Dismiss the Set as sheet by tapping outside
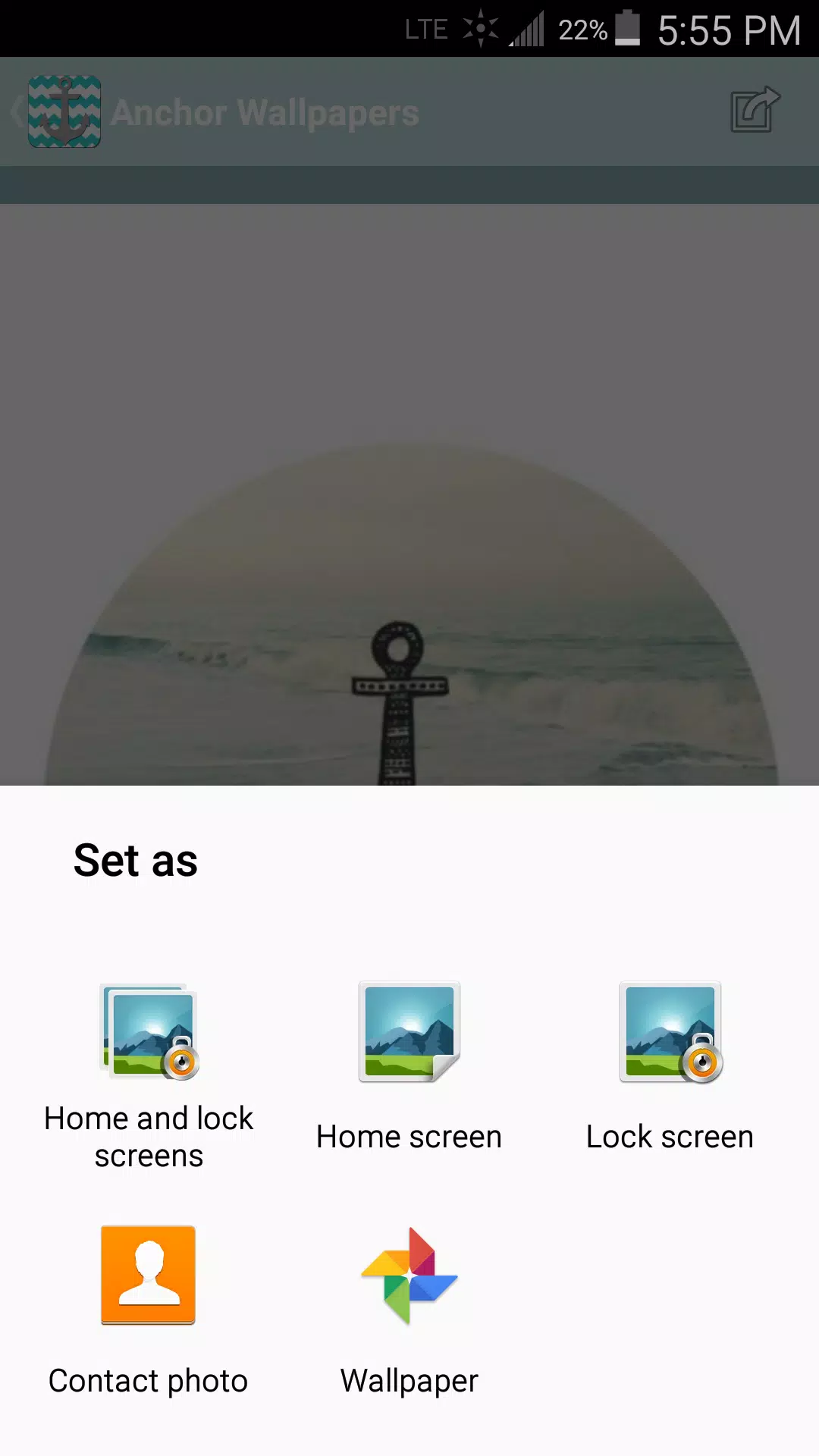This screenshot has height=1456, width=819. tap(409, 455)
